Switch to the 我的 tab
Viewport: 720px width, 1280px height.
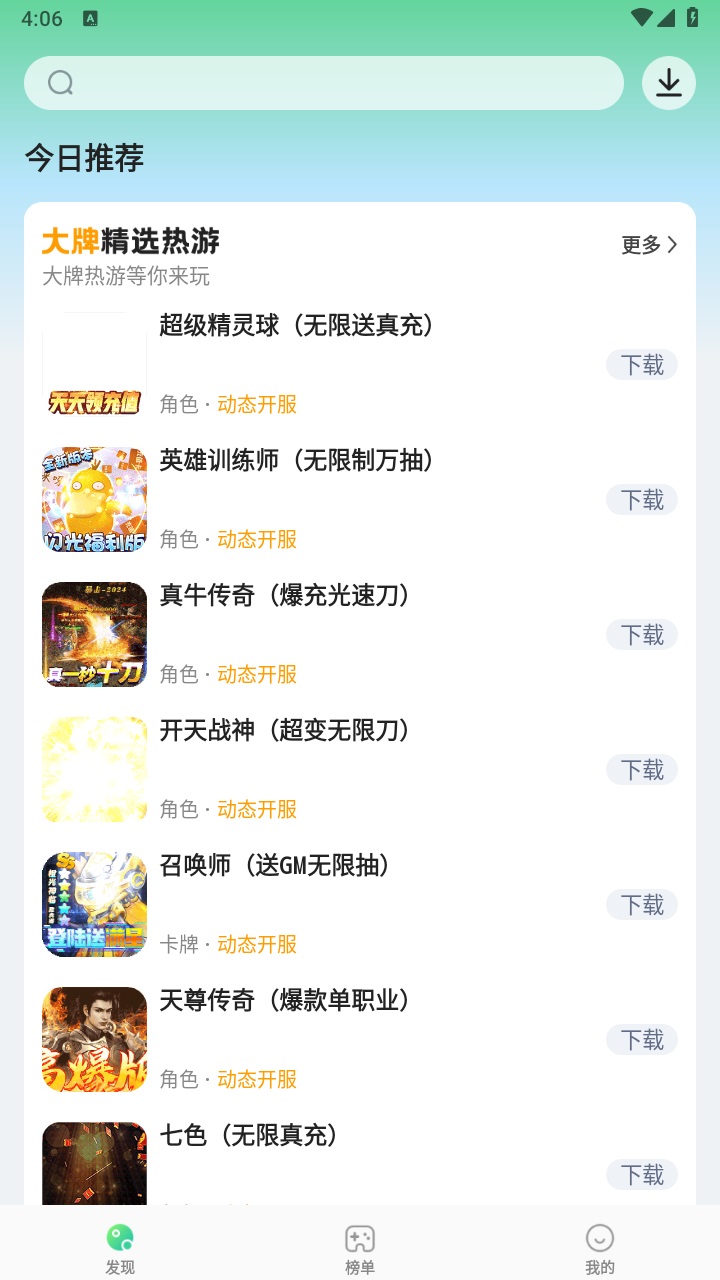pyautogui.click(x=598, y=1243)
